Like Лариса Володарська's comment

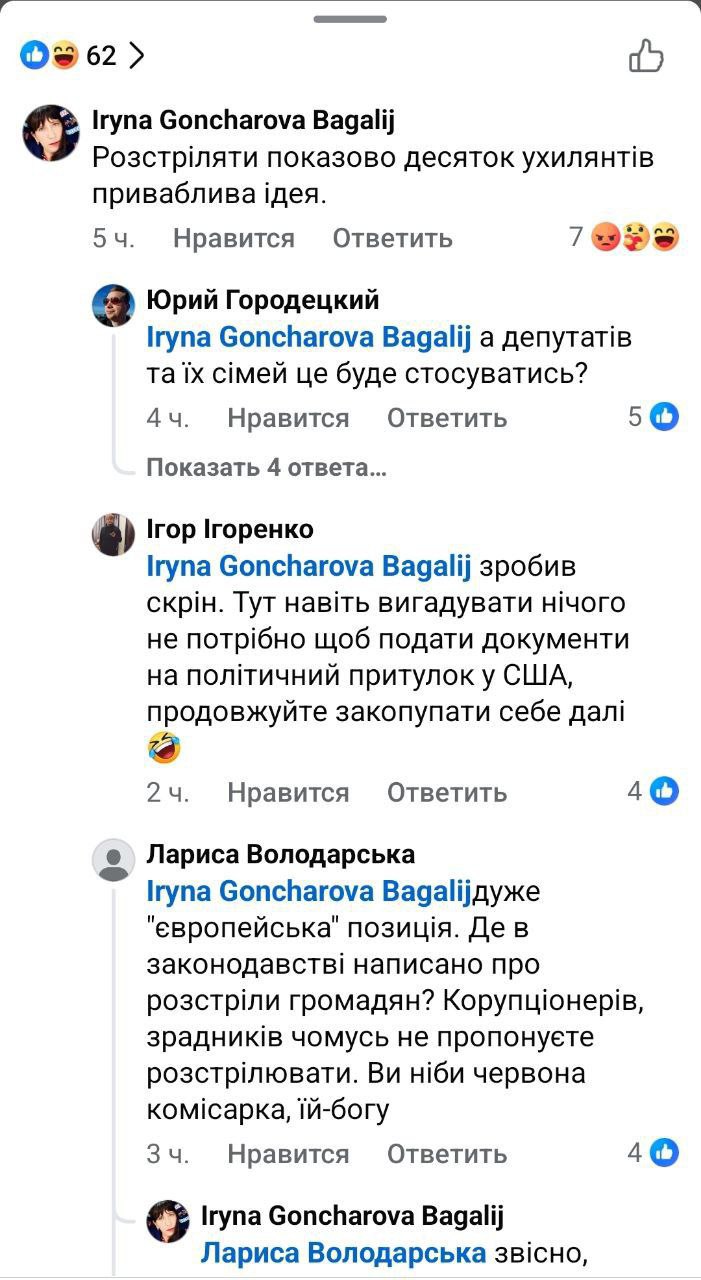pos(288,1153)
